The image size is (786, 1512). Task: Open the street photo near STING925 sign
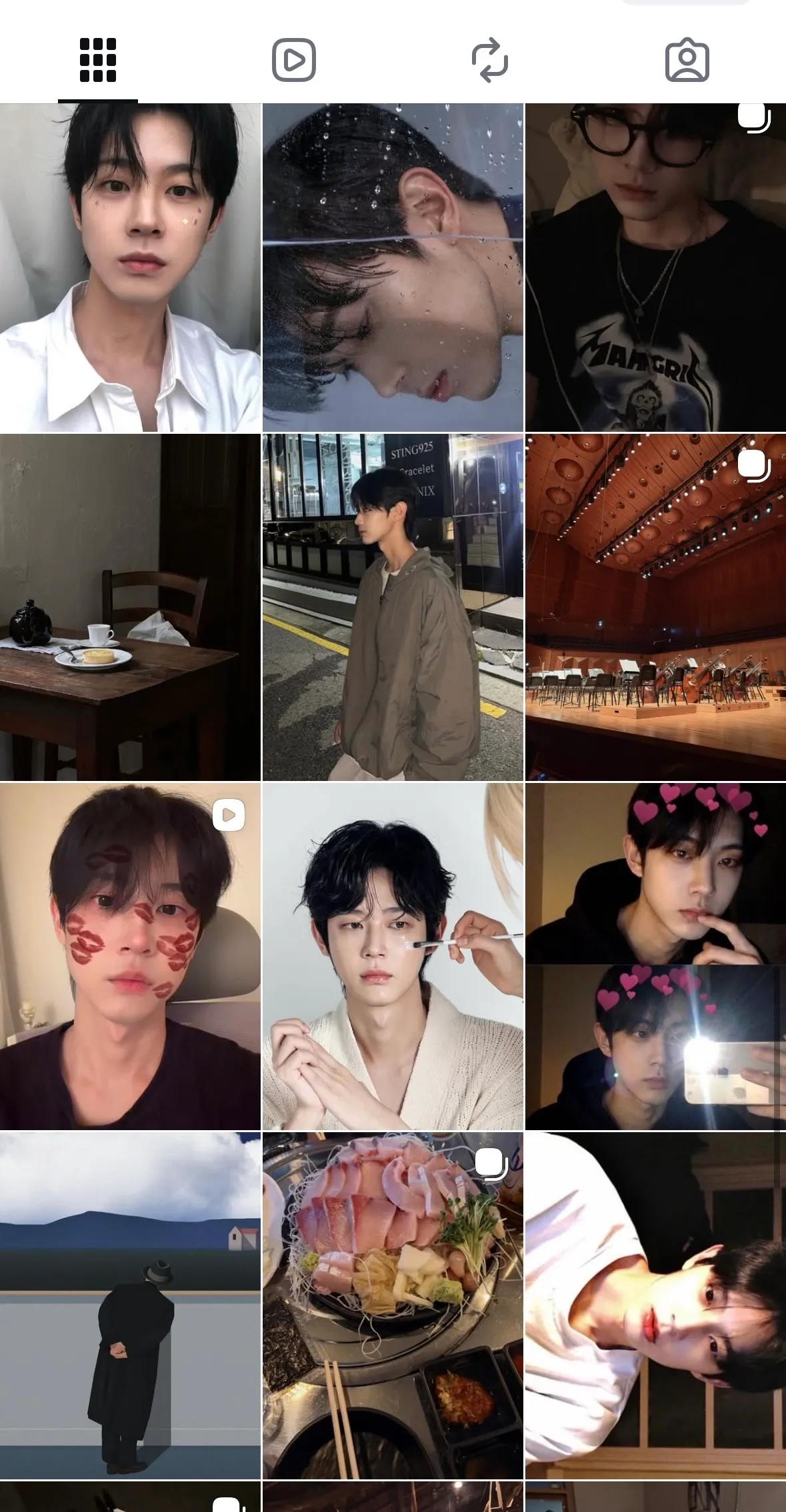[x=393, y=608]
